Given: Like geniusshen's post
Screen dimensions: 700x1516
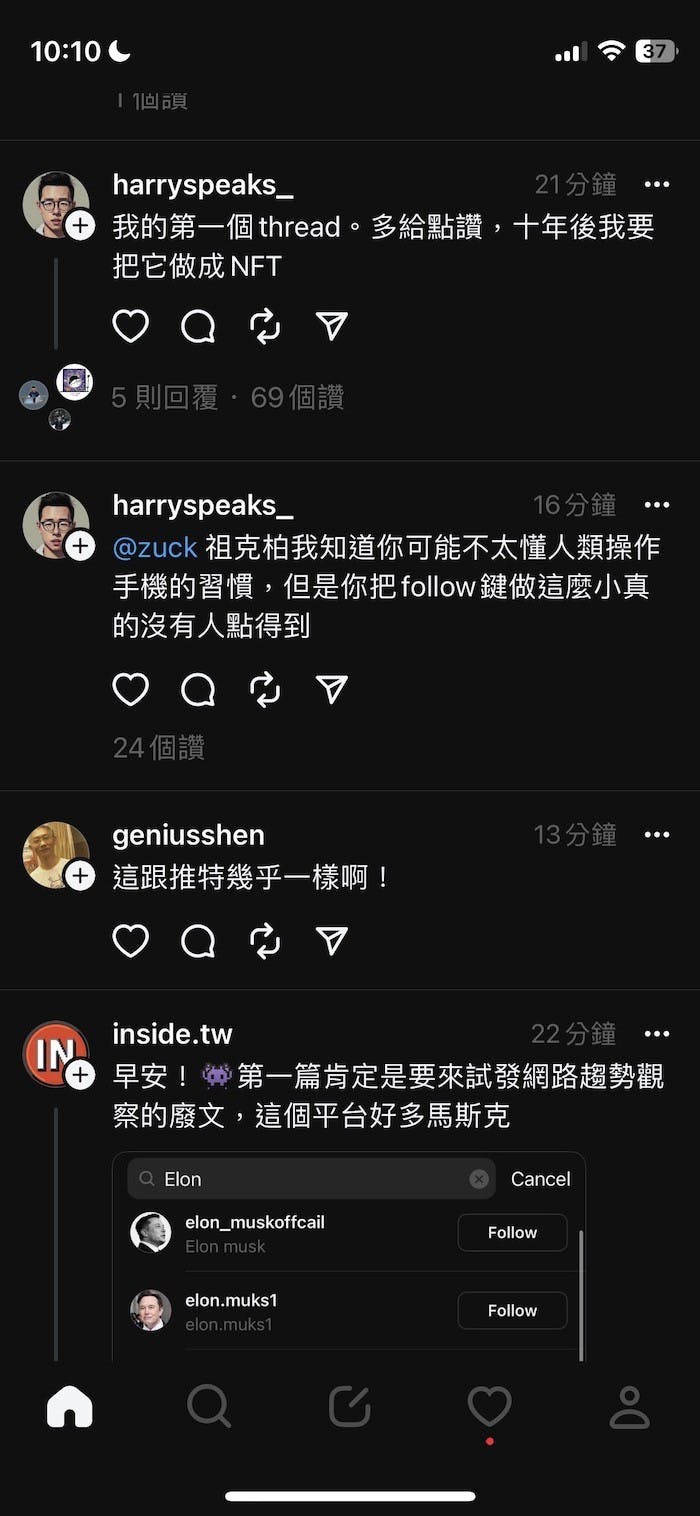Looking at the screenshot, I should point(130,940).
